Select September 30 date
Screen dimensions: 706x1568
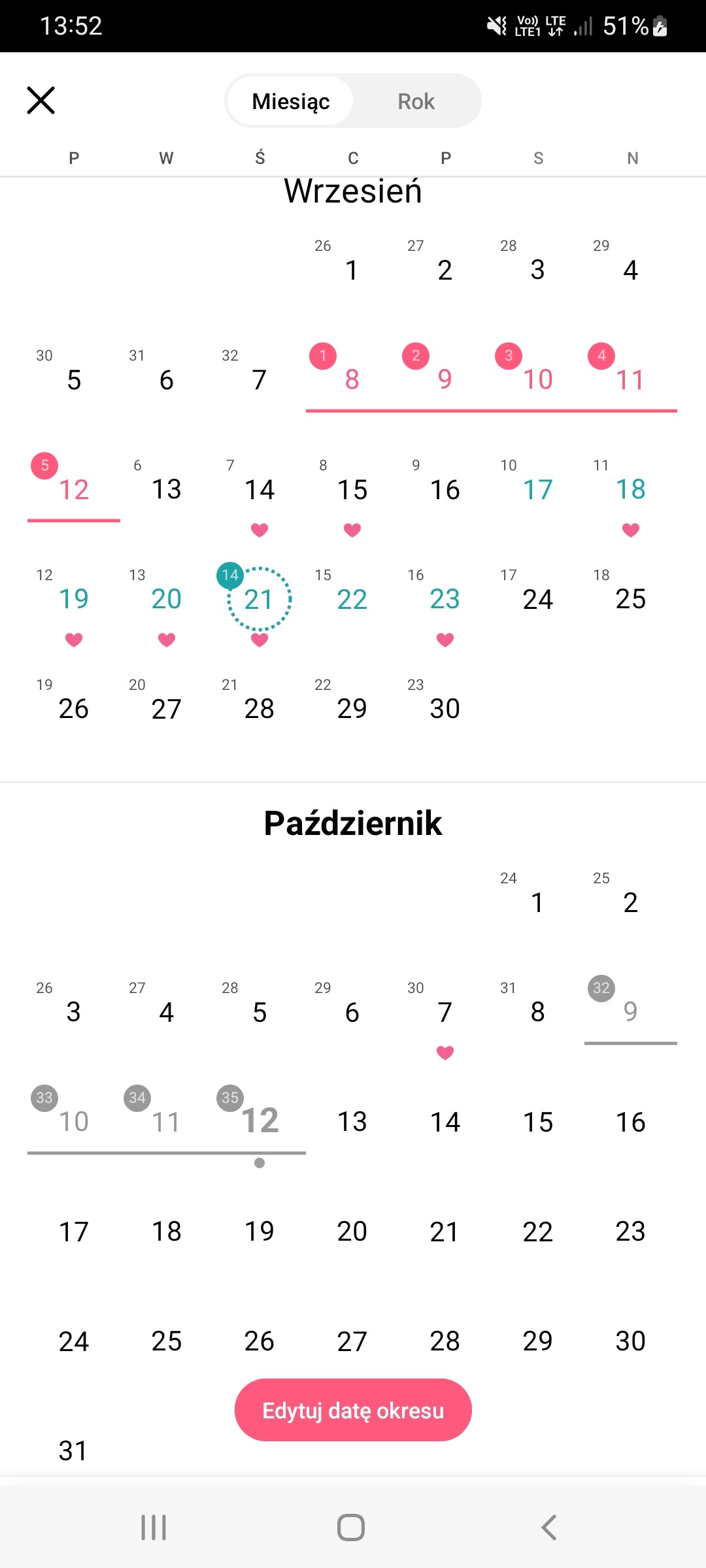coord(445,709)
